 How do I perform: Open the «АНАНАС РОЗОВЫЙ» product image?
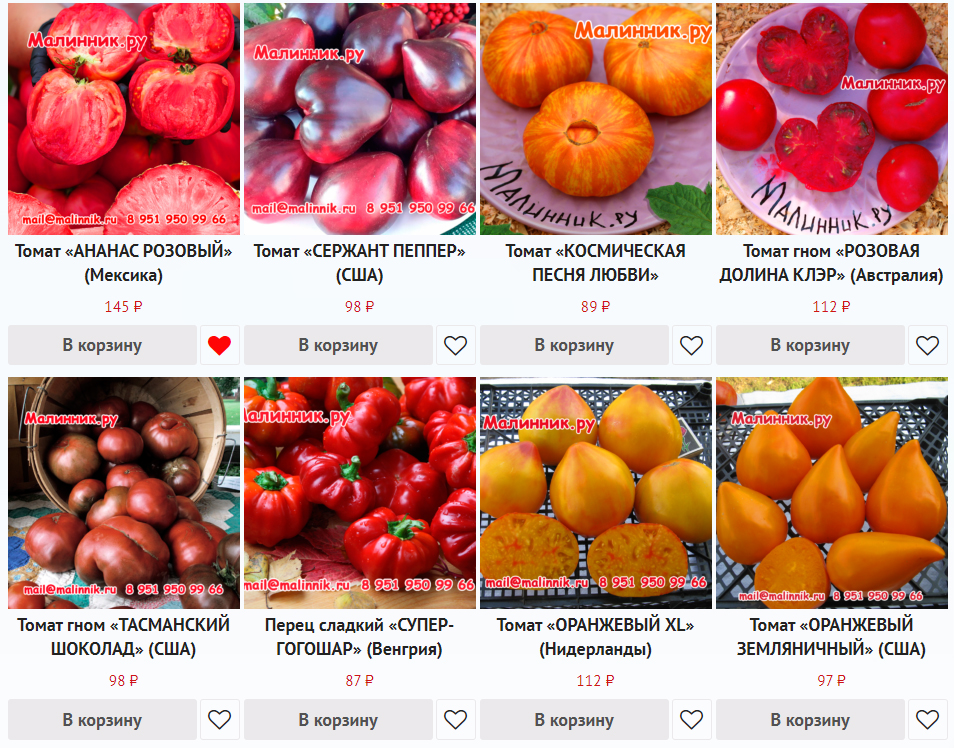(124, 118)
